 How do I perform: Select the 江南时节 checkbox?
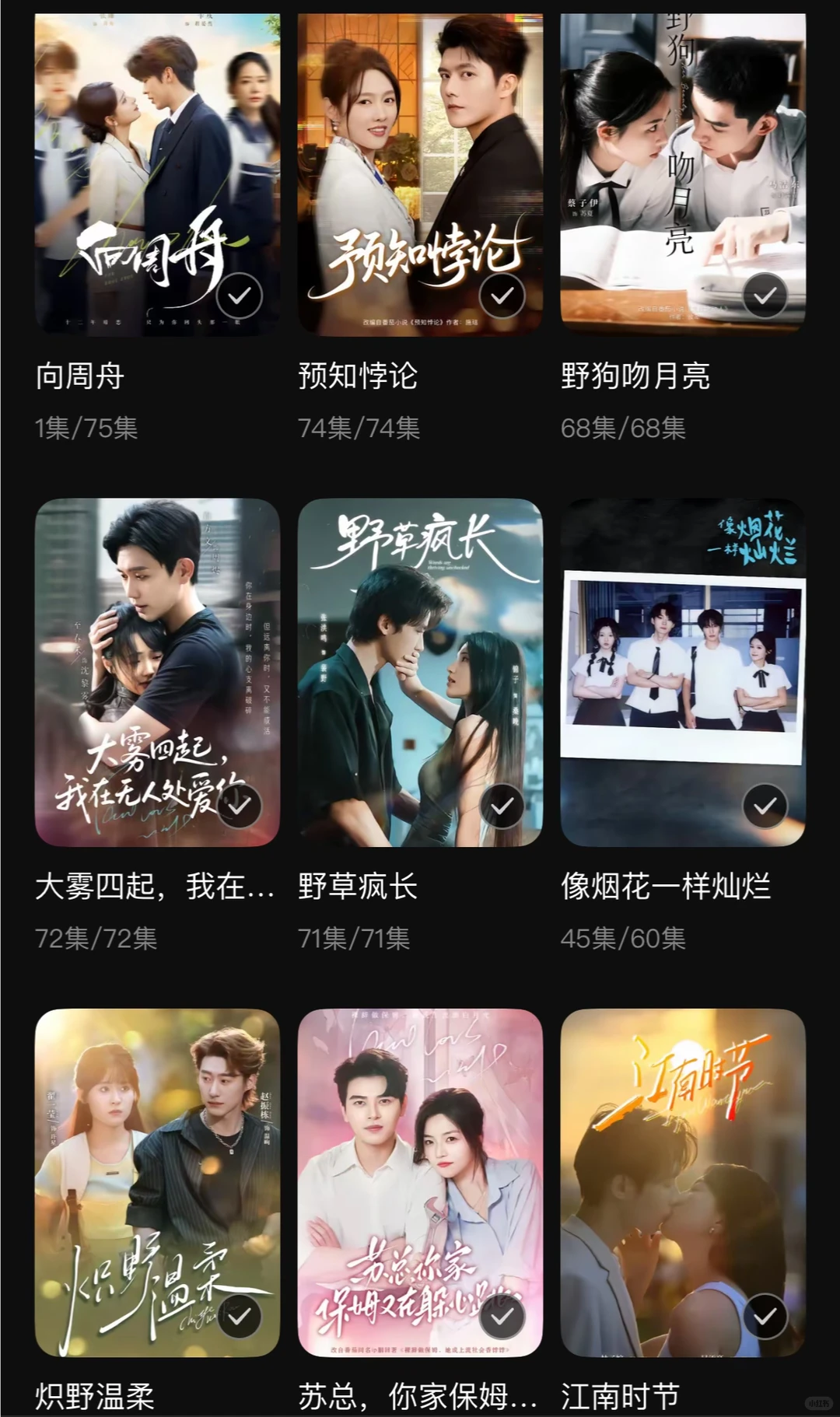(765, 1316)
